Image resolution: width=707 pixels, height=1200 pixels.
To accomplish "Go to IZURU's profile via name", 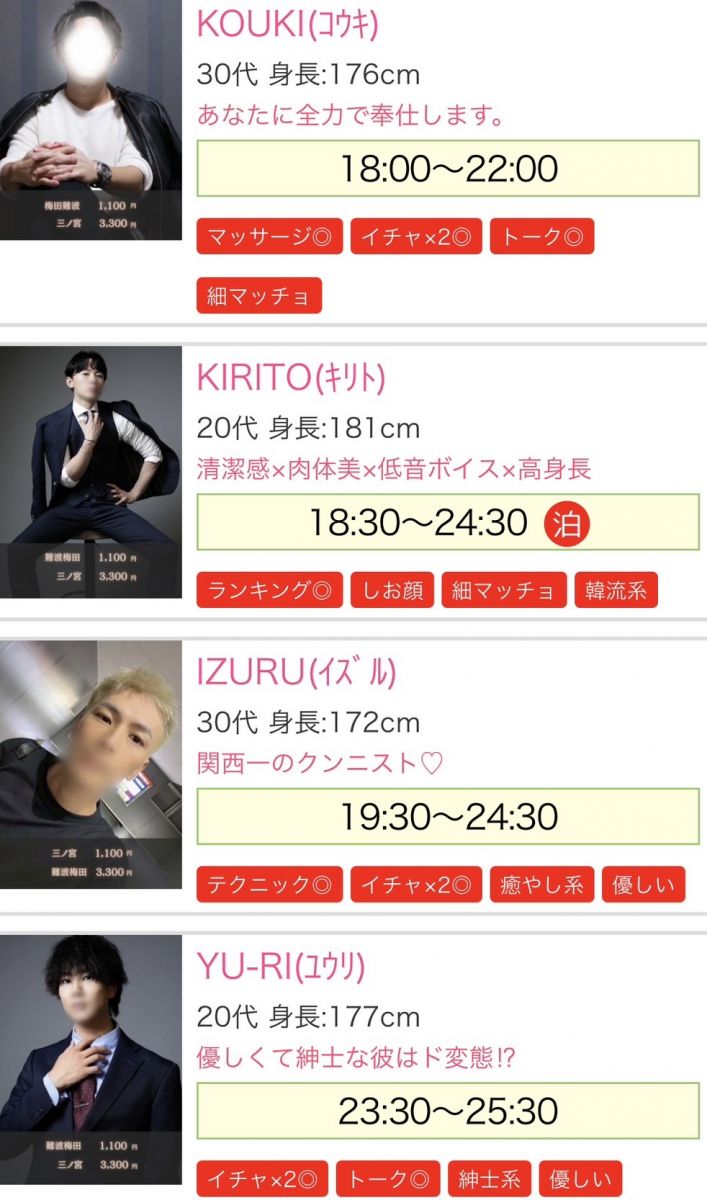I will click(x=296, y=672).
